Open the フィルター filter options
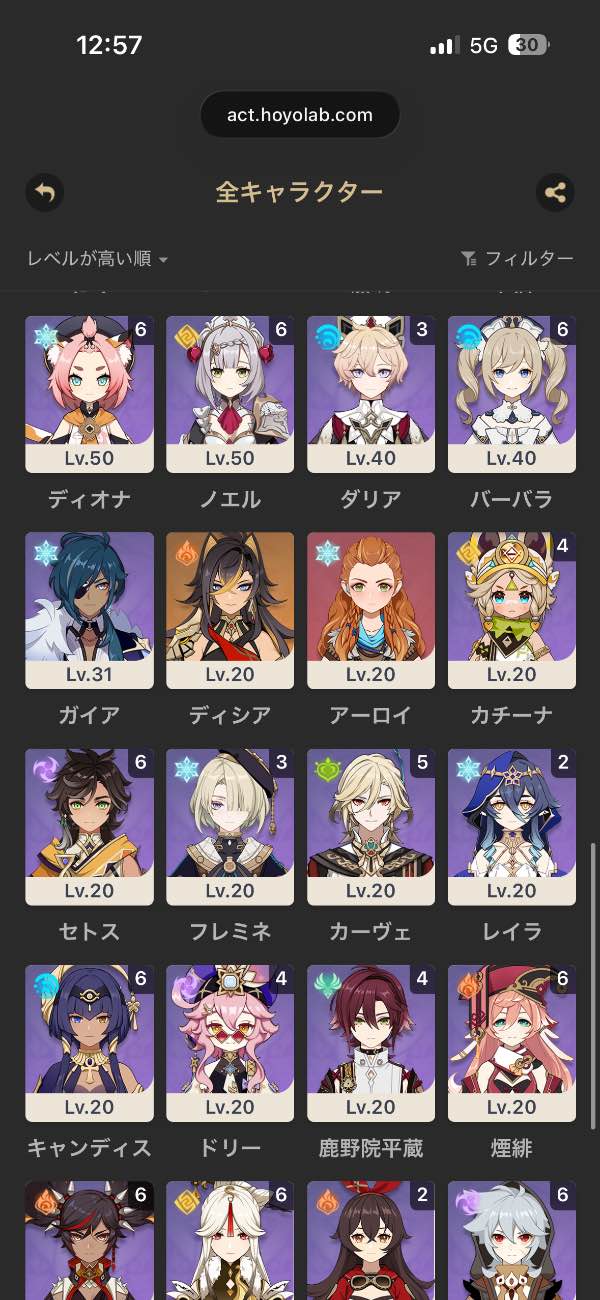600x1300 pixels. 517,259
